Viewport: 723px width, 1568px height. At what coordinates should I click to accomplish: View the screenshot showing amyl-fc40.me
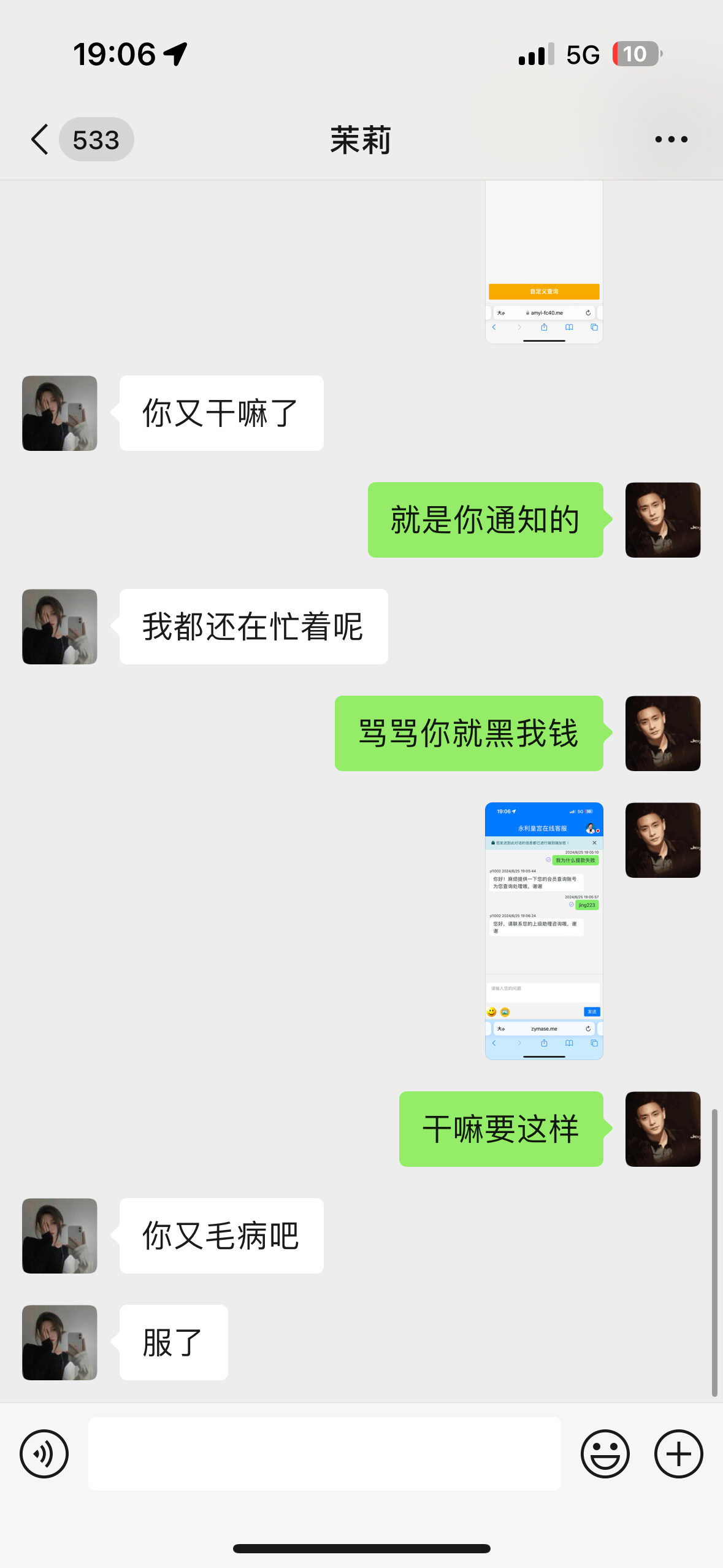pyautogui.click(x=544, y=263)
